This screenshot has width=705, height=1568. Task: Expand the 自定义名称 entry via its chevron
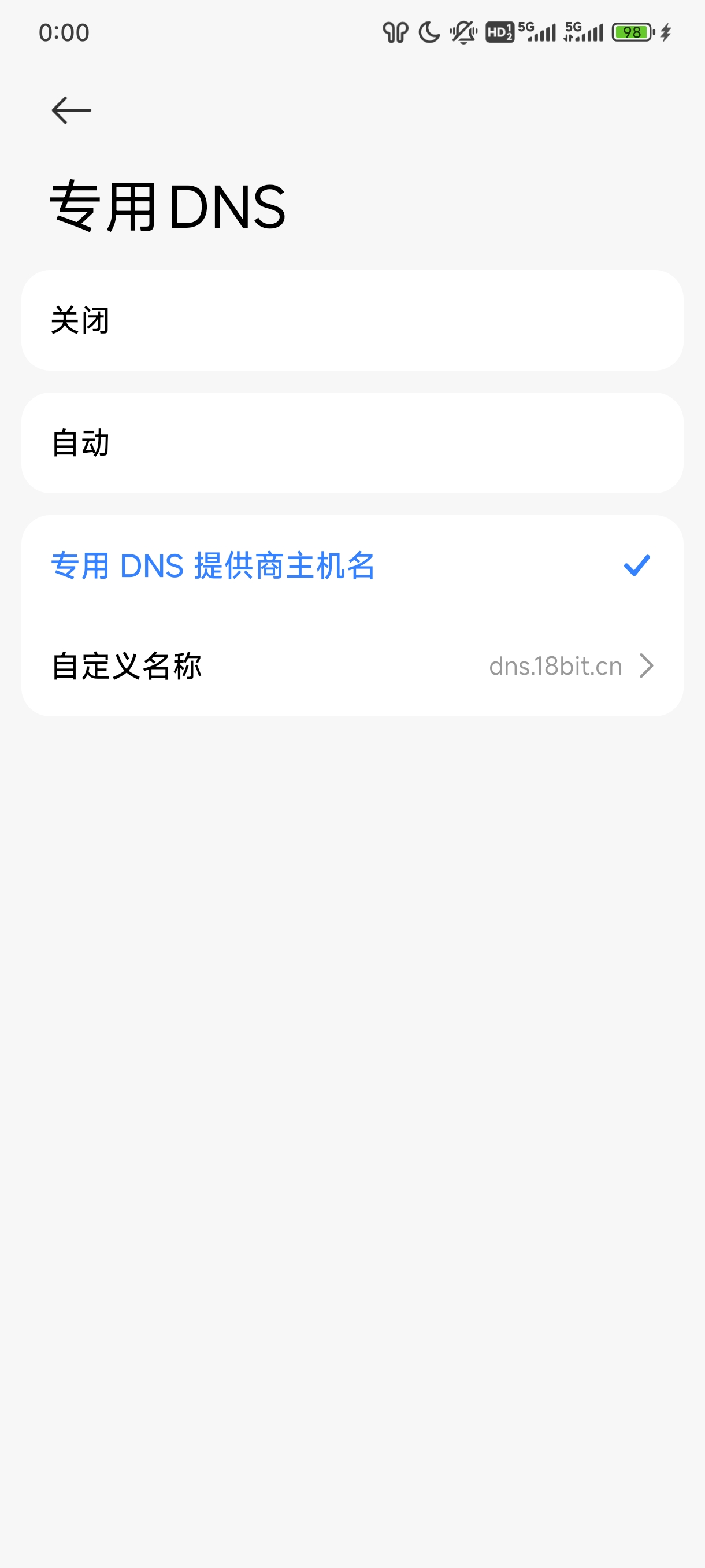(x=647, y=665)
